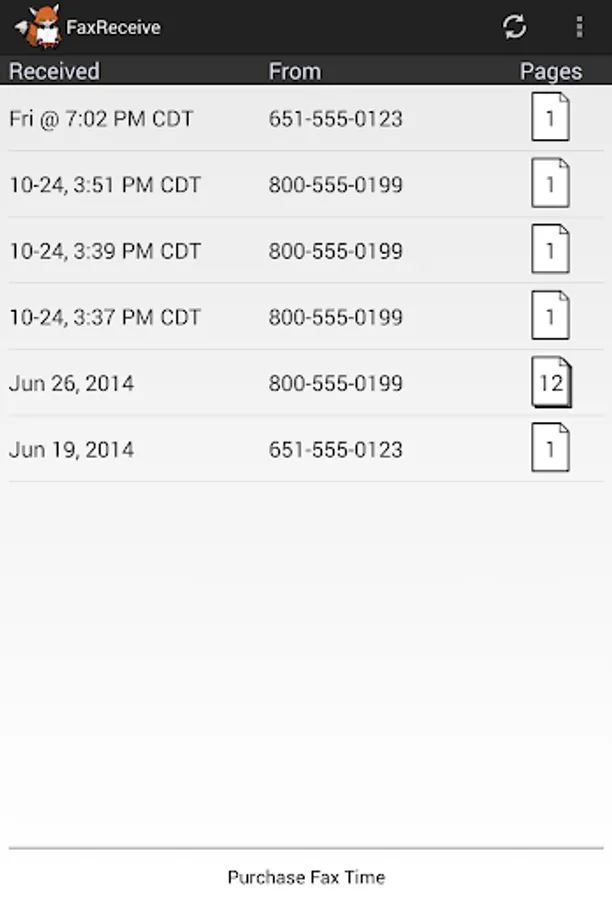Screen dimensions: 612x900
Task: Open the overflow menu
Action: [x=579, y=27]
